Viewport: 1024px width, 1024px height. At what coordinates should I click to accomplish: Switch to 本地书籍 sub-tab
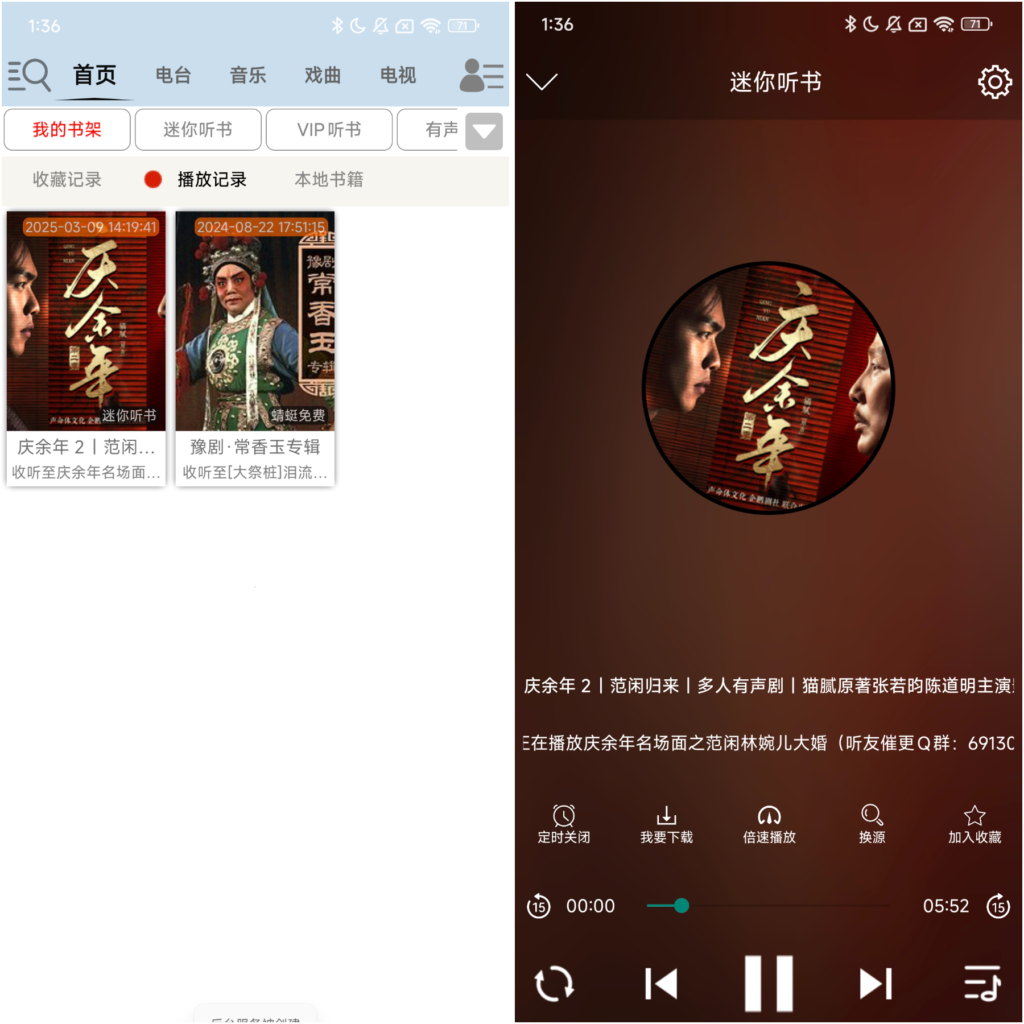328,180
